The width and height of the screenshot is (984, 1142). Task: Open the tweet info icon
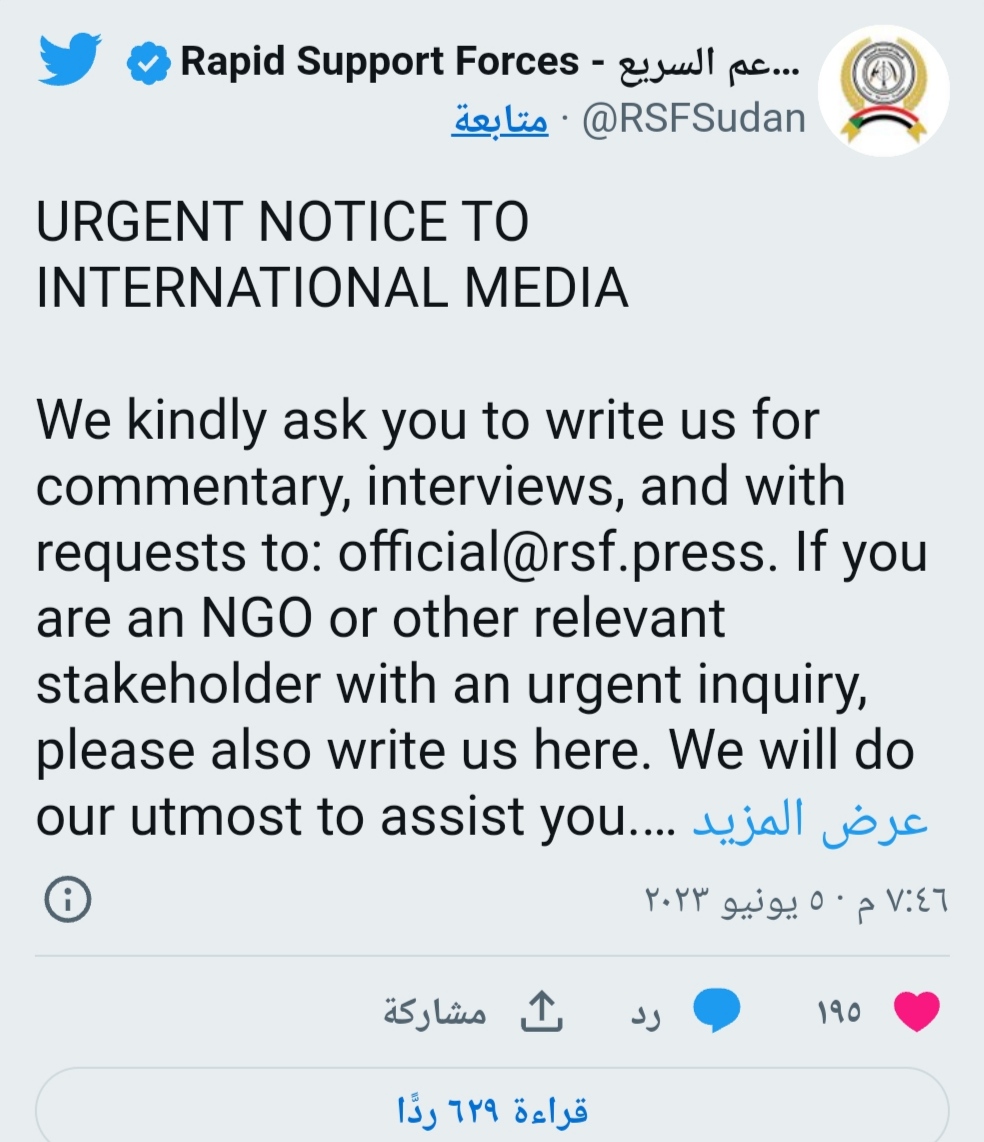click(x=68, y=901)
